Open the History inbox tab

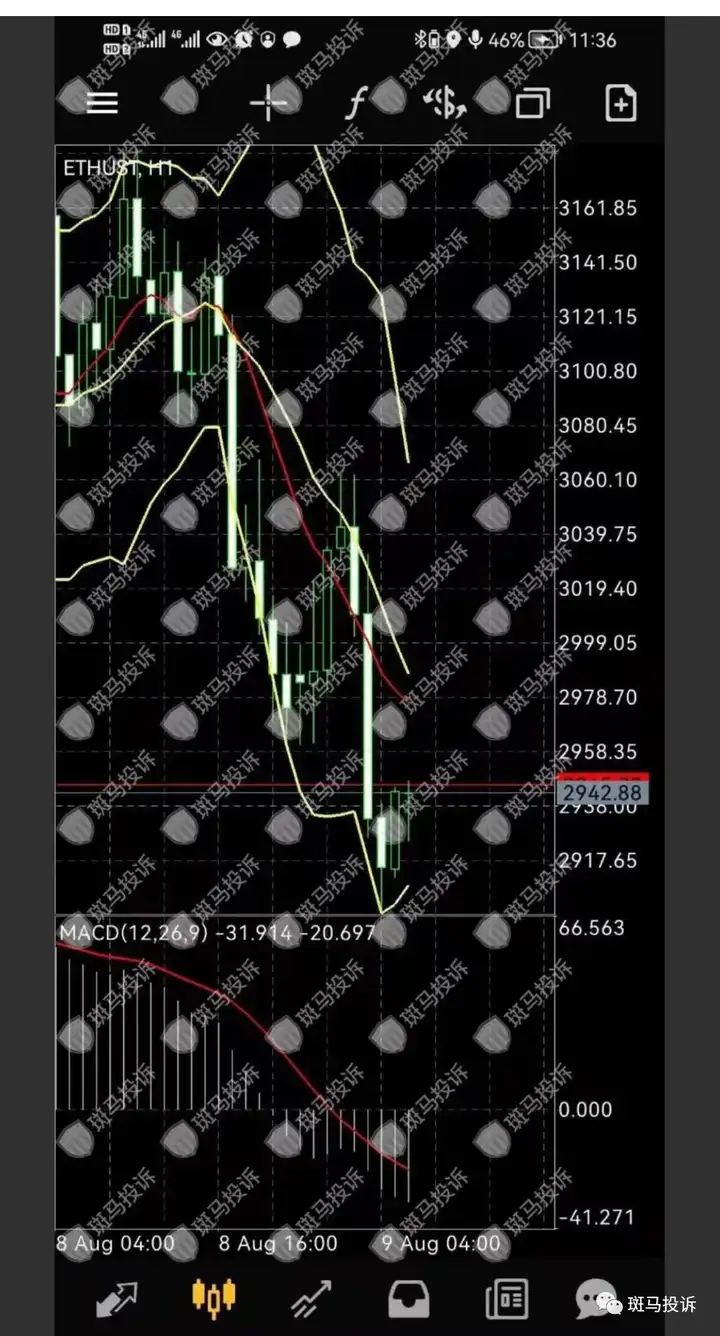[x=408, y=1299]
